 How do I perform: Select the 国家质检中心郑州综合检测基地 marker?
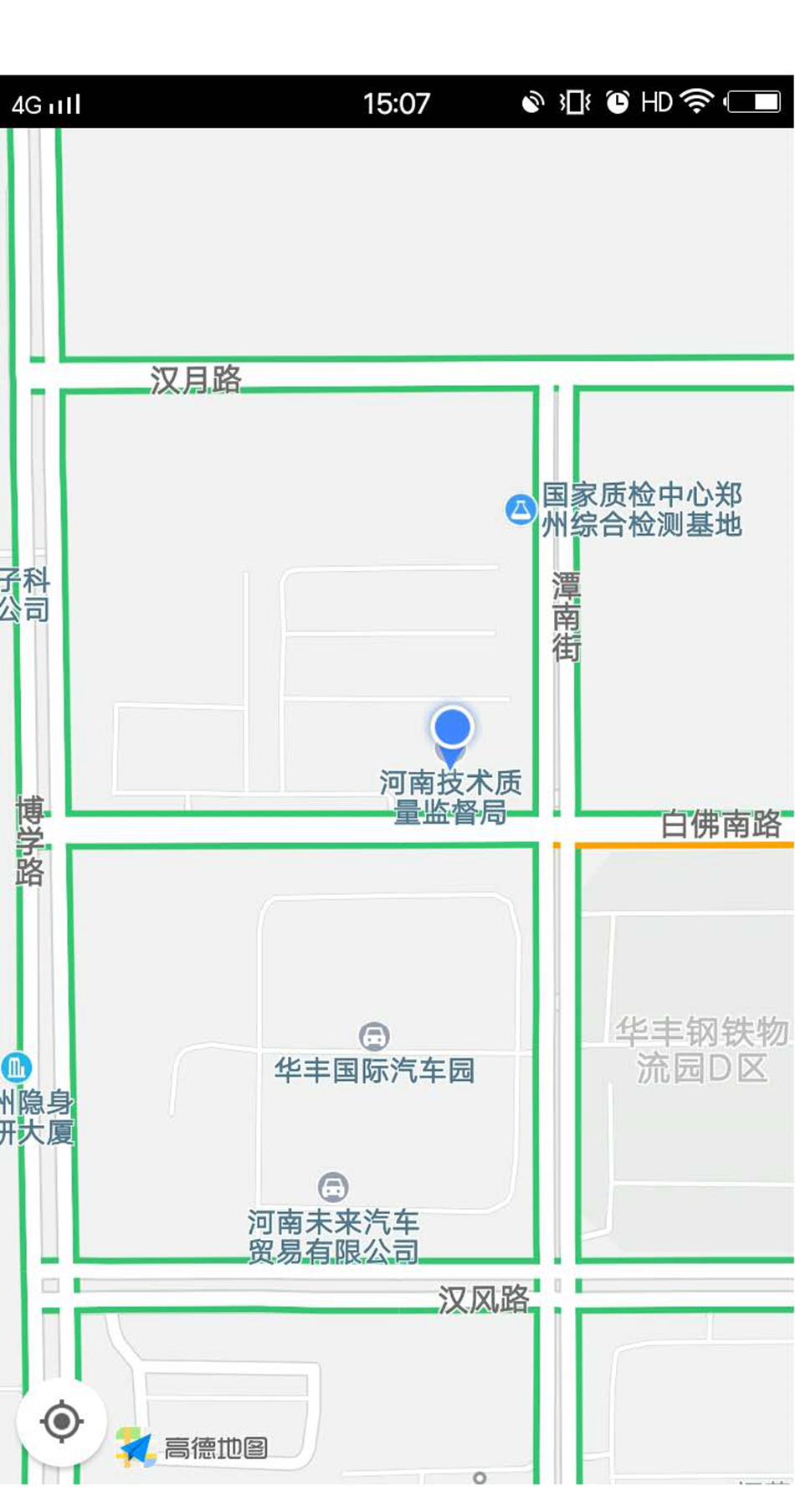click(x=520, y=509)
